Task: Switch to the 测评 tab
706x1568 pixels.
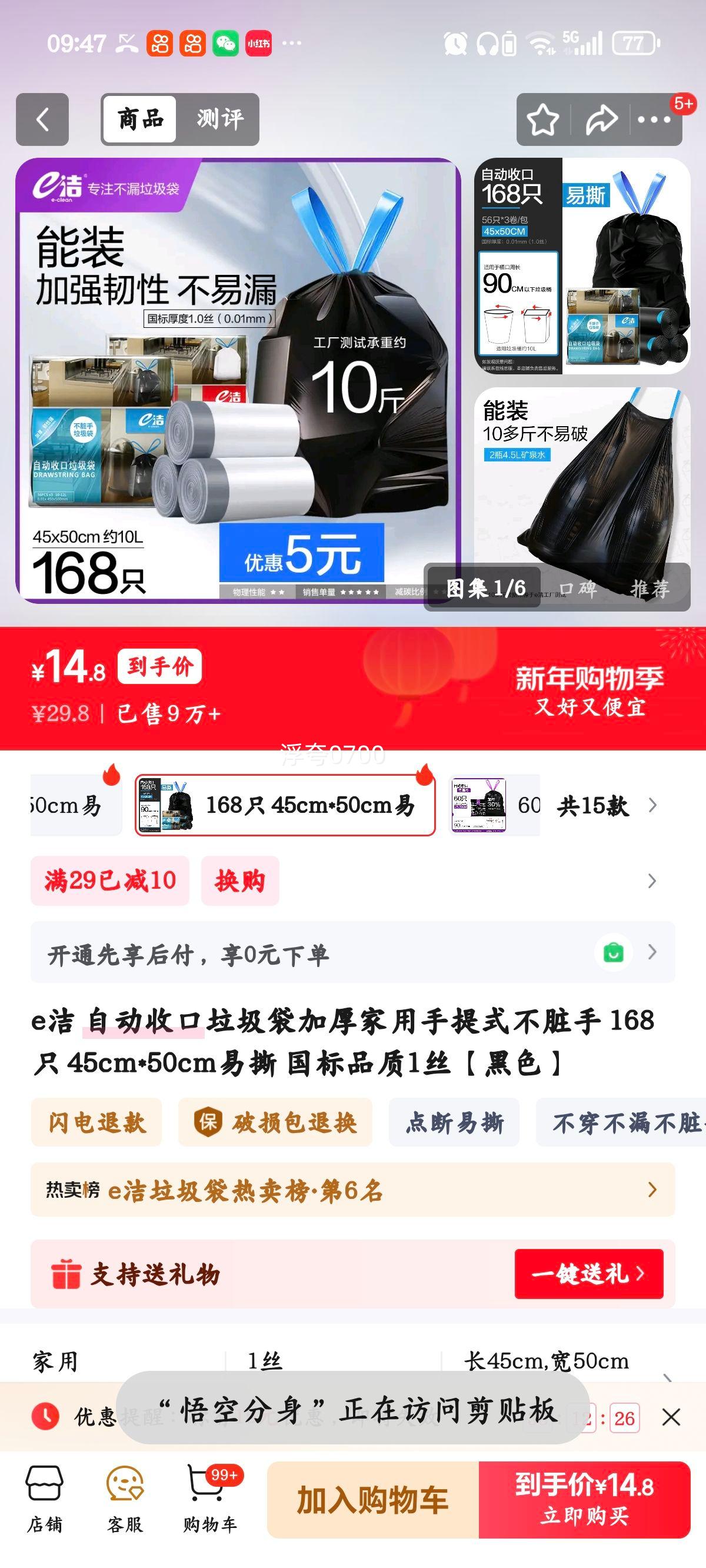Action: (219, 118)
